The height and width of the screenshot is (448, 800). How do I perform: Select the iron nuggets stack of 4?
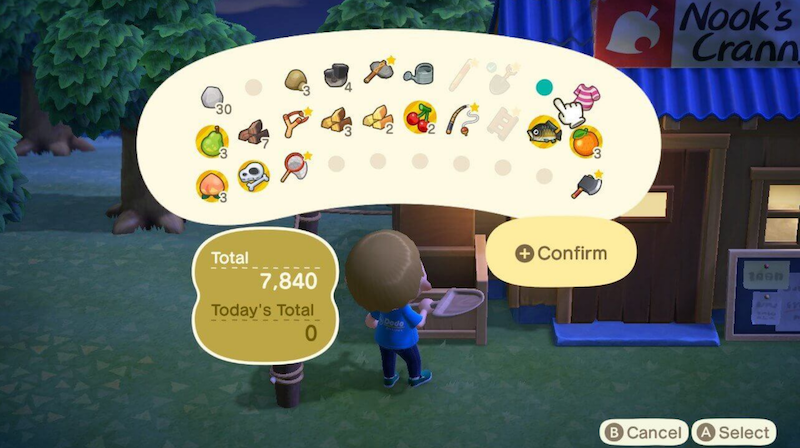pos(337,77)
